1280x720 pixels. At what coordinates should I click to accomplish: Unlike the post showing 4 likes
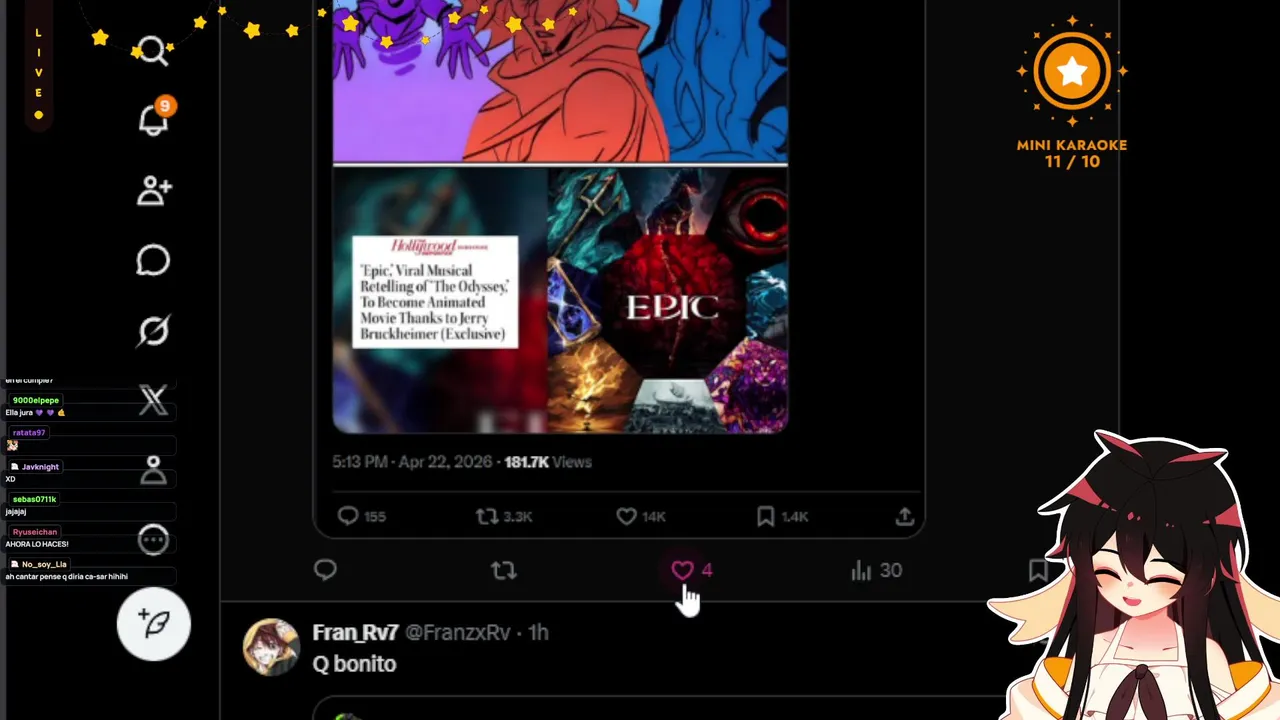coord(682,570)
